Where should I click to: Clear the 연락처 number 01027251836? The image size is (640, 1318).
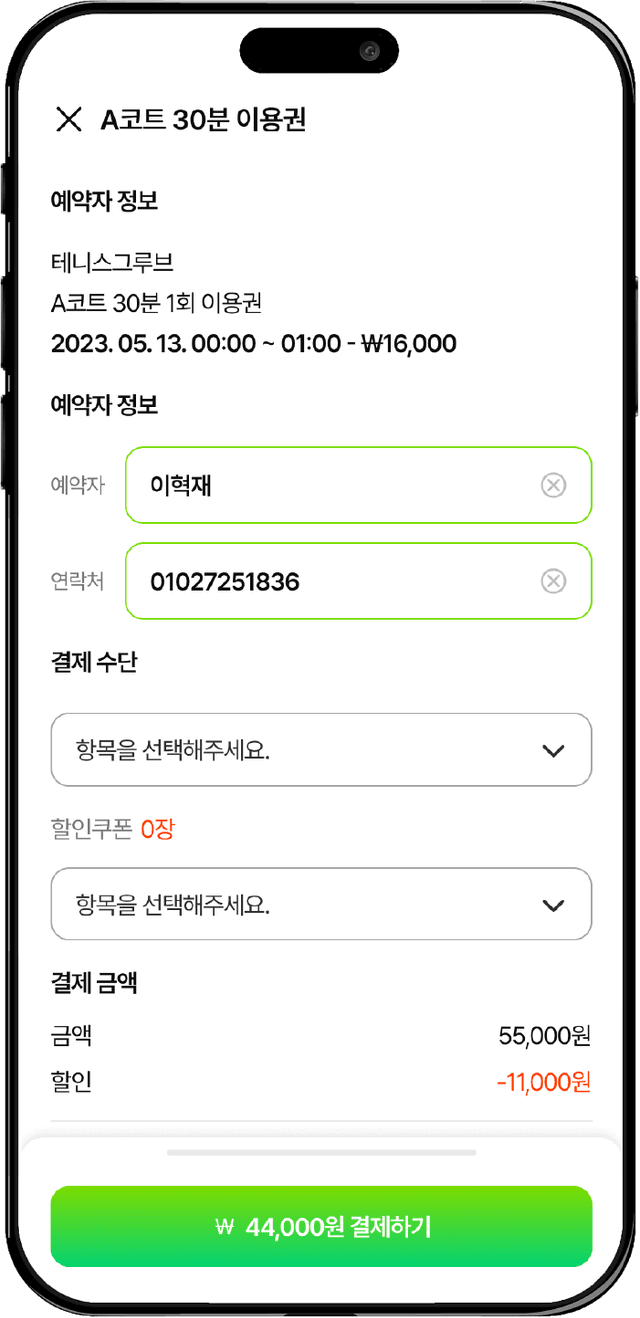point(553,582)
